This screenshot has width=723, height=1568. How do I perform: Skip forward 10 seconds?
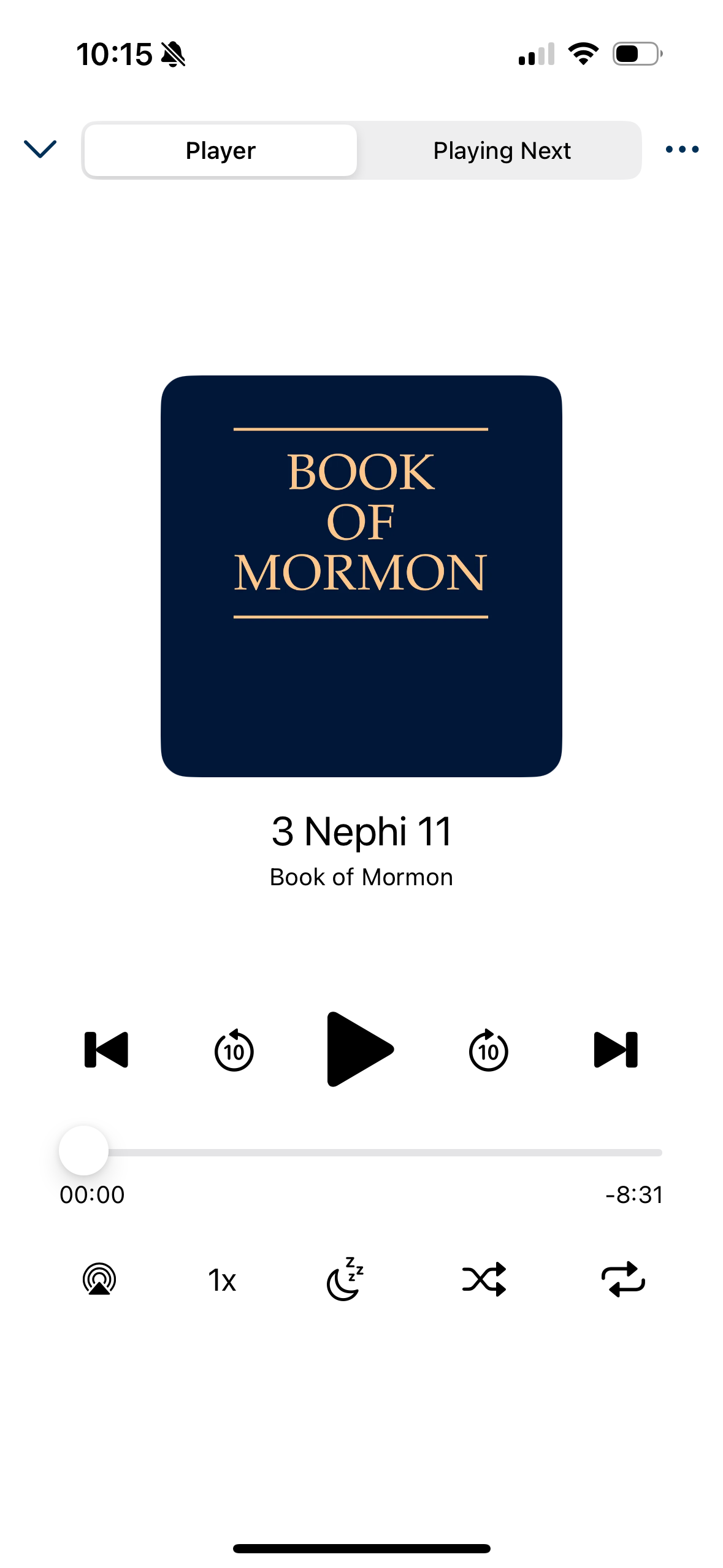[x=488, y=1050]
